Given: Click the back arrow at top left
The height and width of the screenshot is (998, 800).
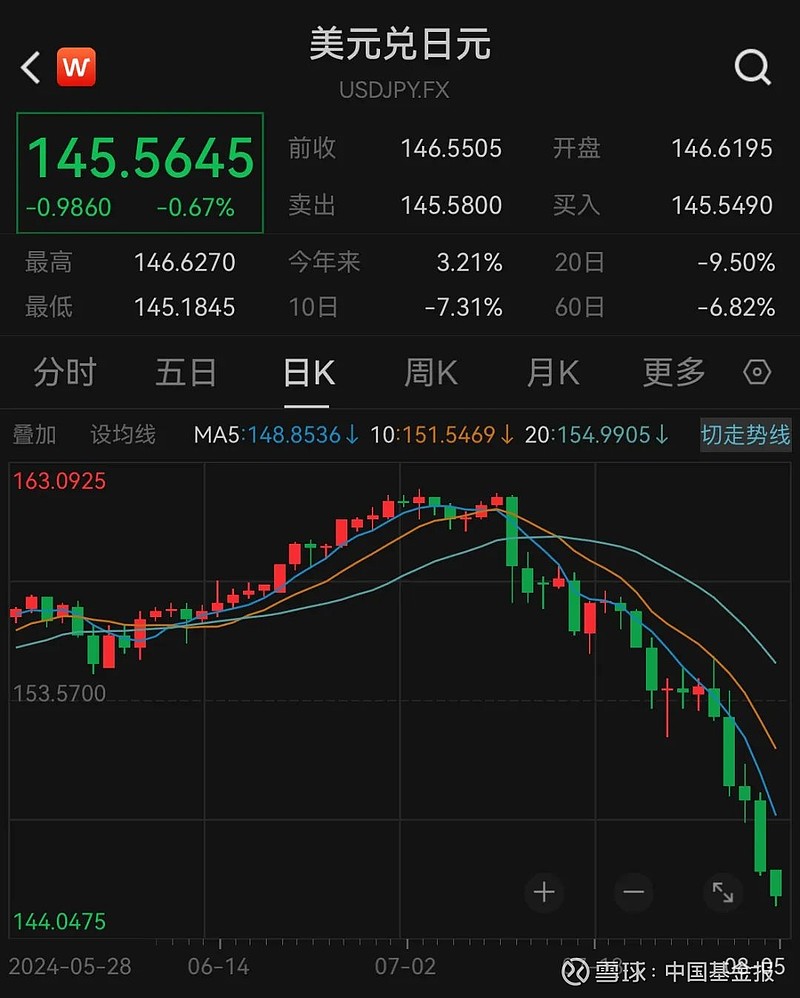Looking at the screenshot, I should tap(28, 67).
